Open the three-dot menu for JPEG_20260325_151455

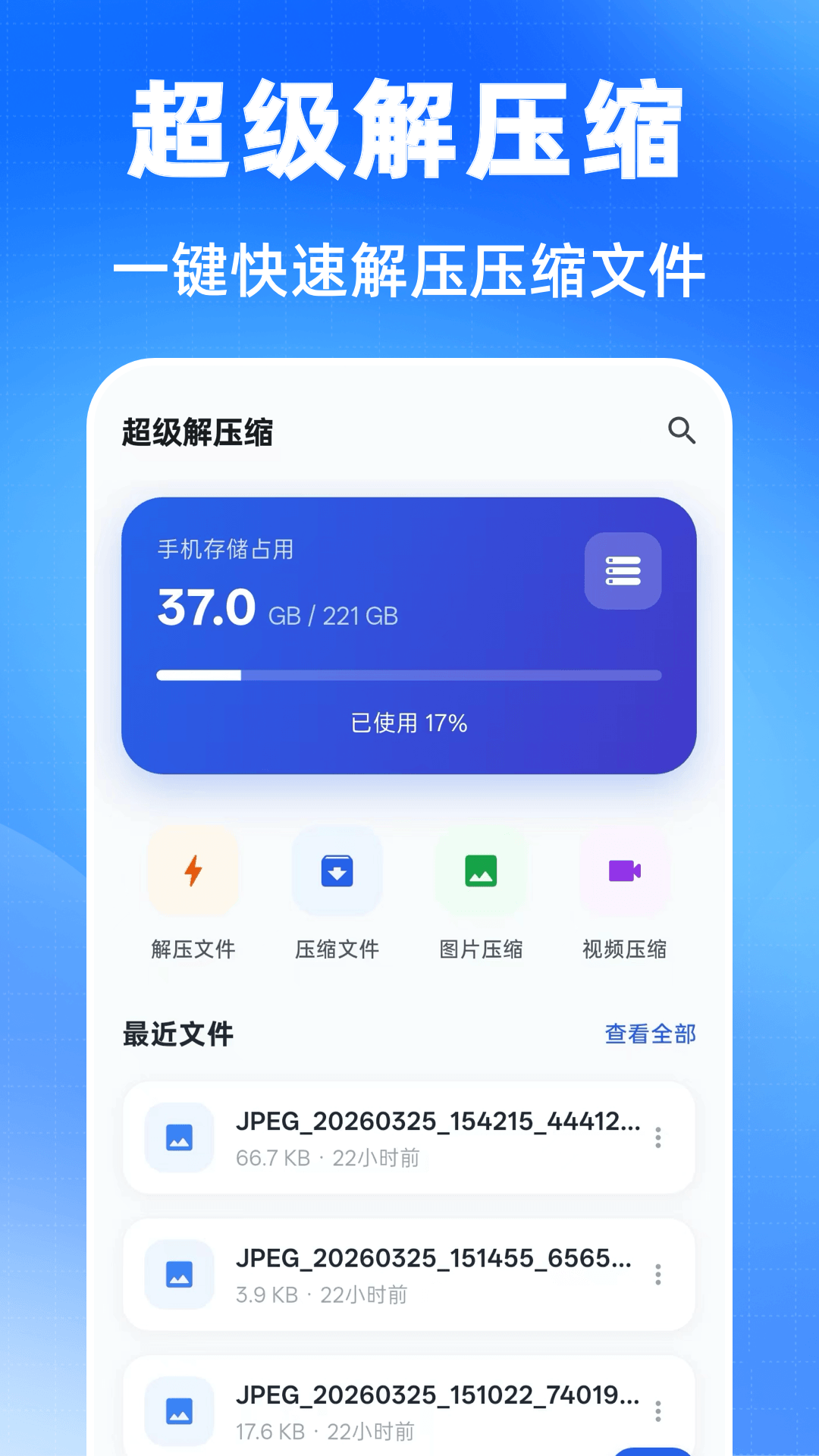[x=657, y=1275]
